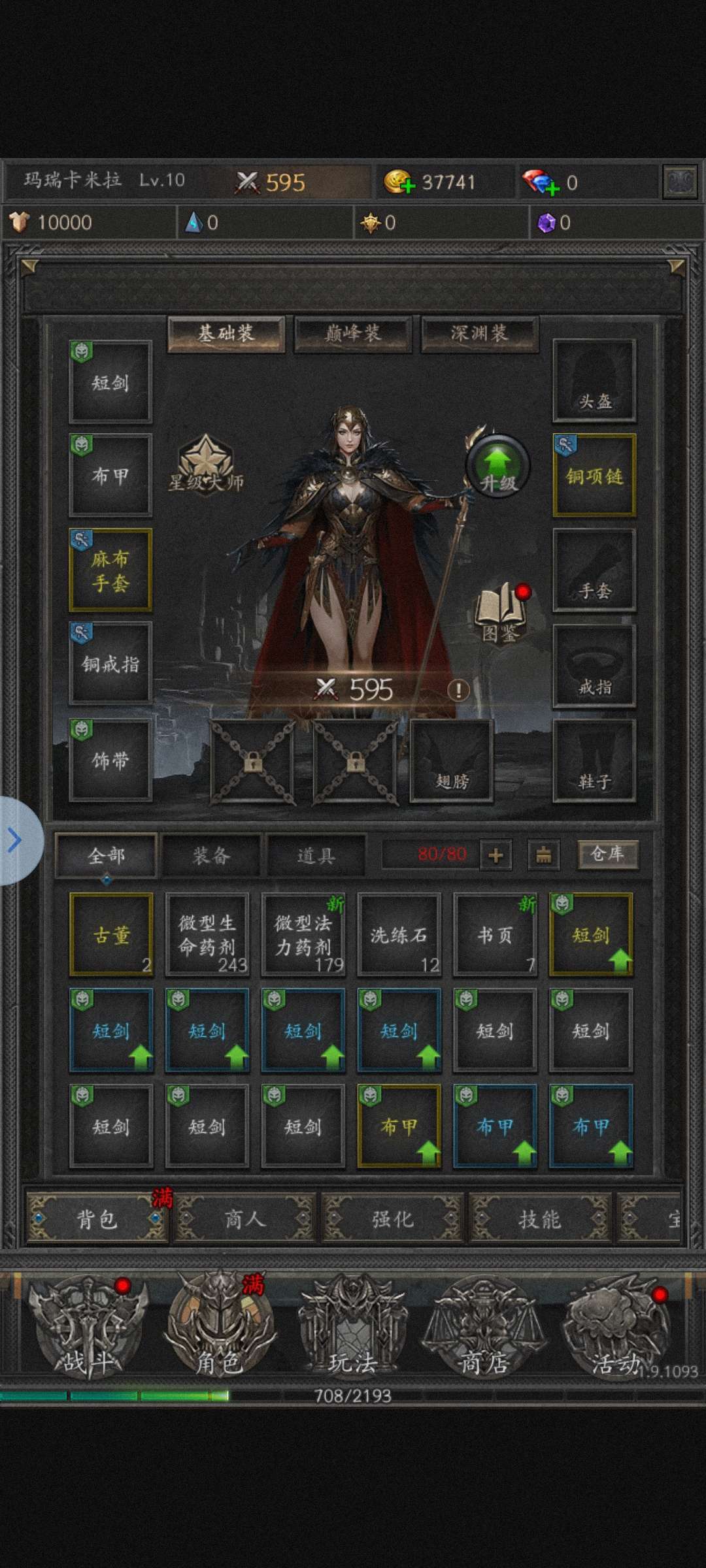Filter the bag by 装备
The height and width of the screenshot is (1568, 706).
pyautogui.click(x=211, y=855)
